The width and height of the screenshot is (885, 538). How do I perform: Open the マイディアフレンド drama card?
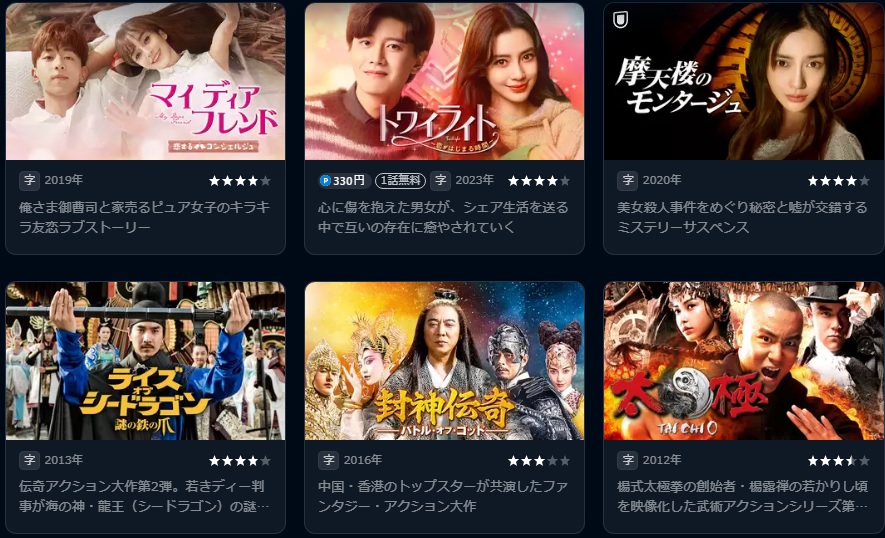click(145, 82)
